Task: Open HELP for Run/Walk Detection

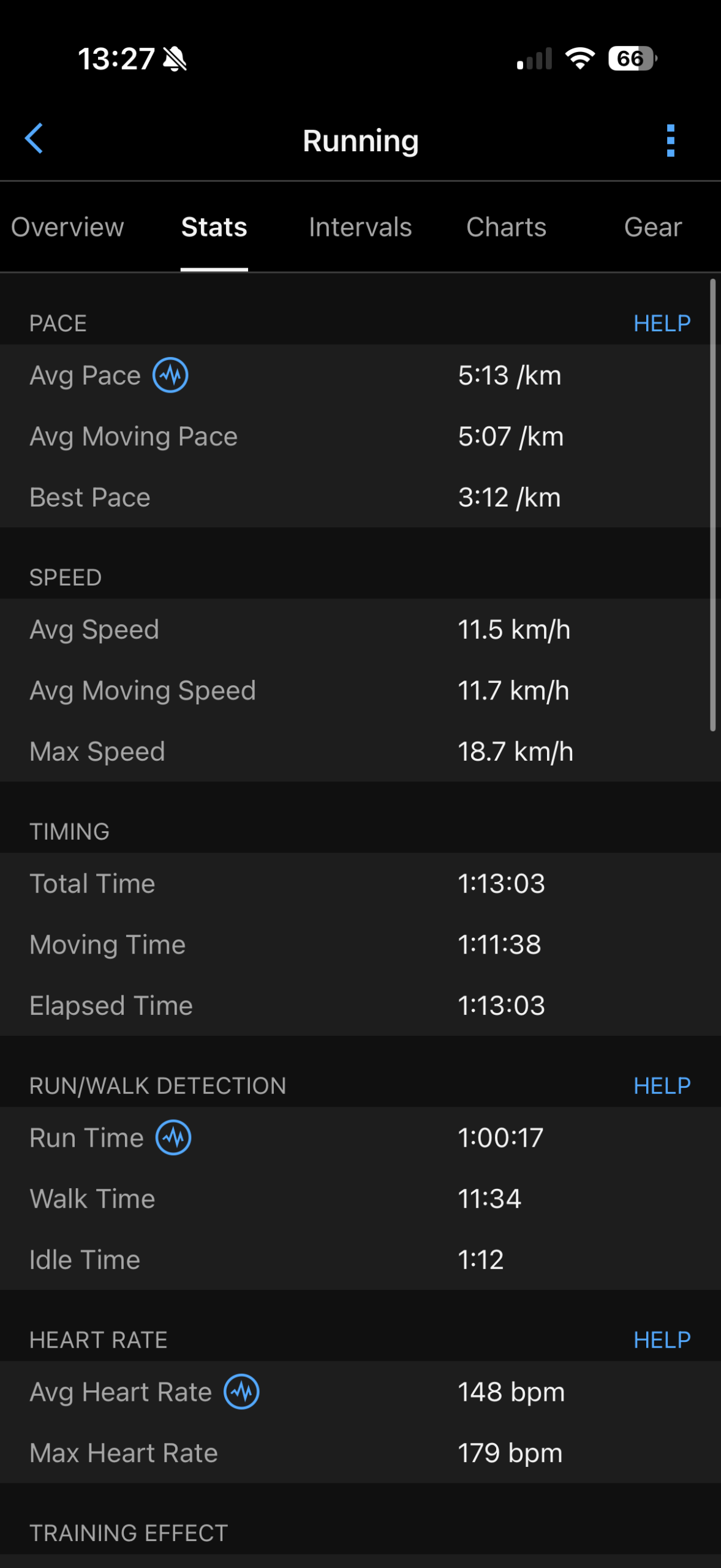Action: click(662, 1085)
